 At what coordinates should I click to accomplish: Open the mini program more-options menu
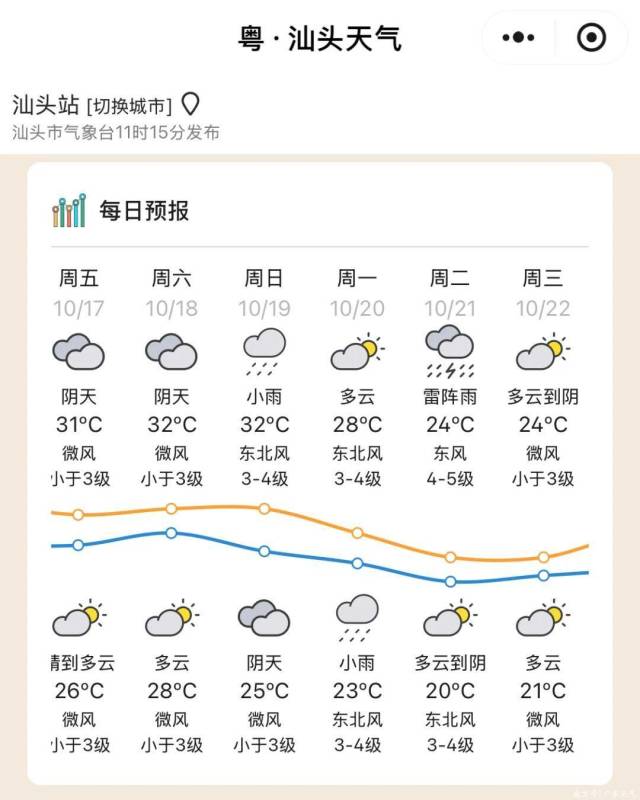coord(518,38)
